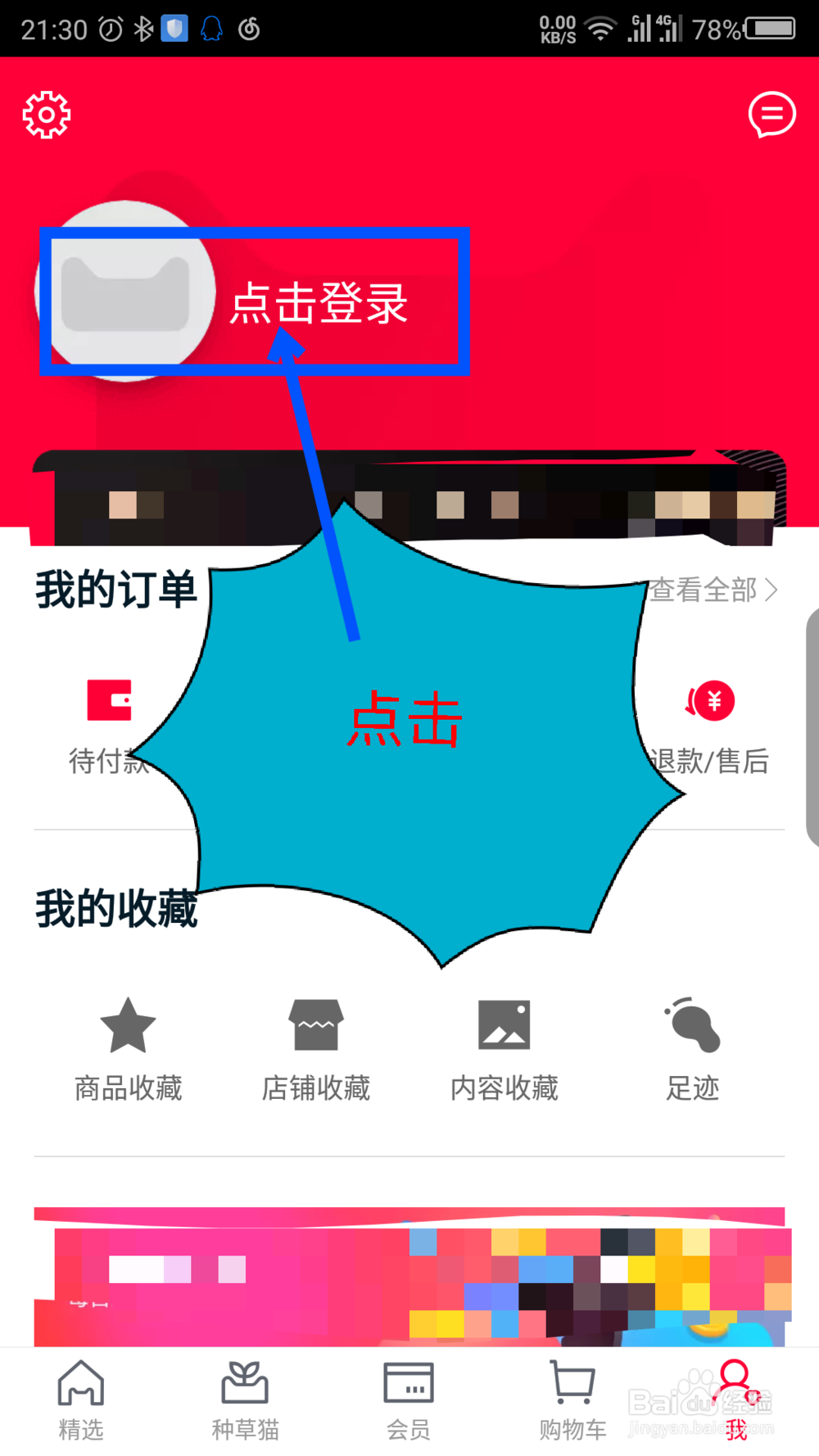Viewport: 819px width, 1456px height.
Task: Open the 店铺收藏 shop icon
Action: pos(315,1025)
